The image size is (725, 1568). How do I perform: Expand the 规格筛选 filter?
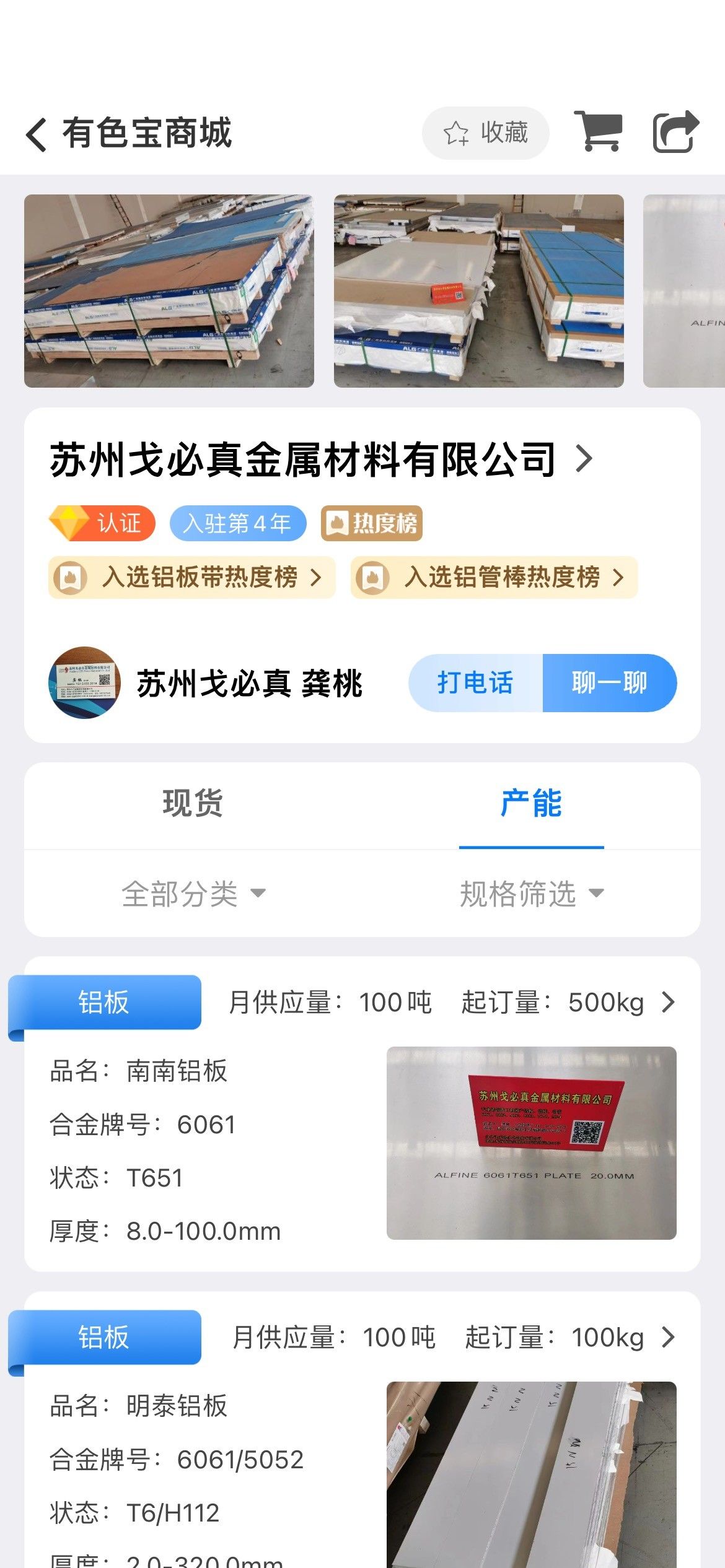[531, 894]
